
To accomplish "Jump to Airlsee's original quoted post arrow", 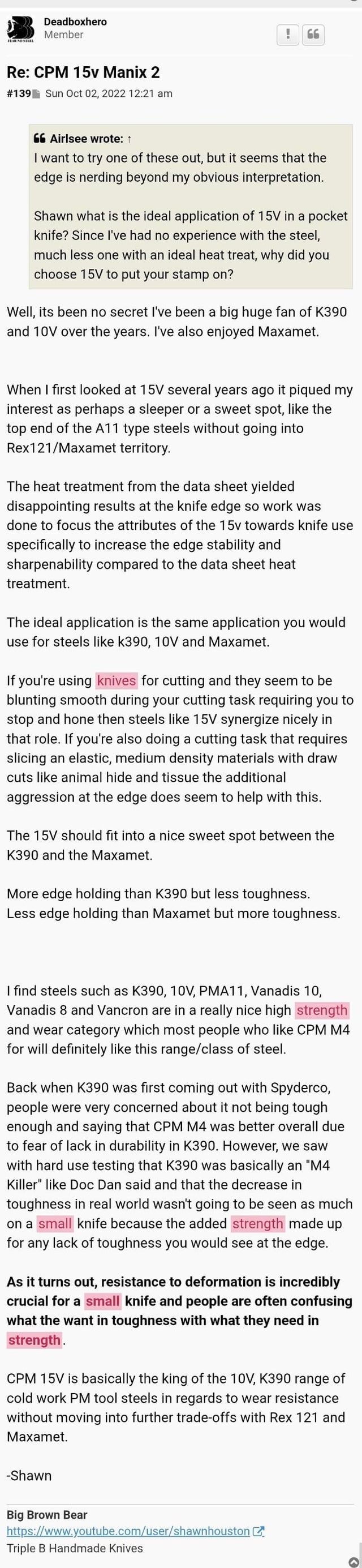I will (x=130, y=139).
